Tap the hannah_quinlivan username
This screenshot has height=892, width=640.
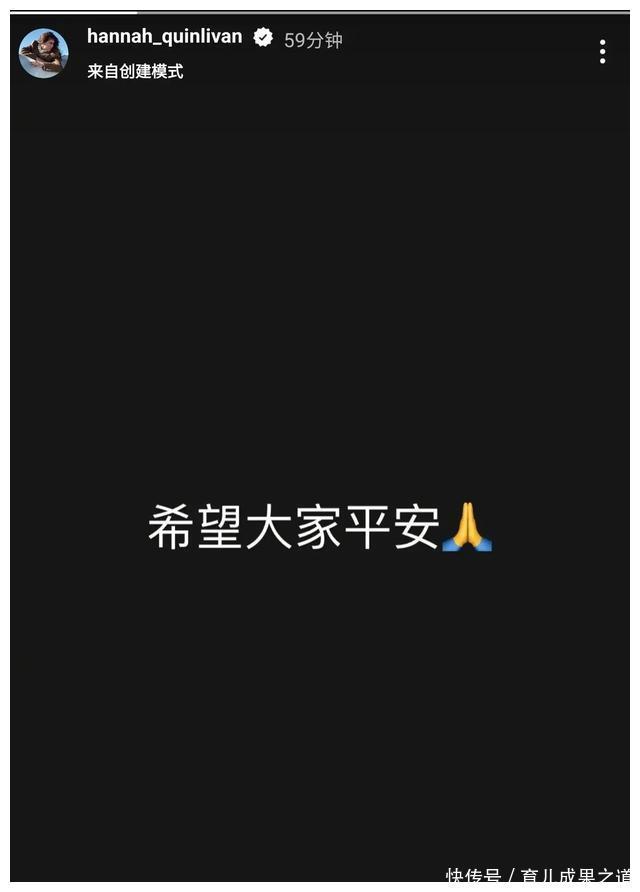(x=164, y=37)
